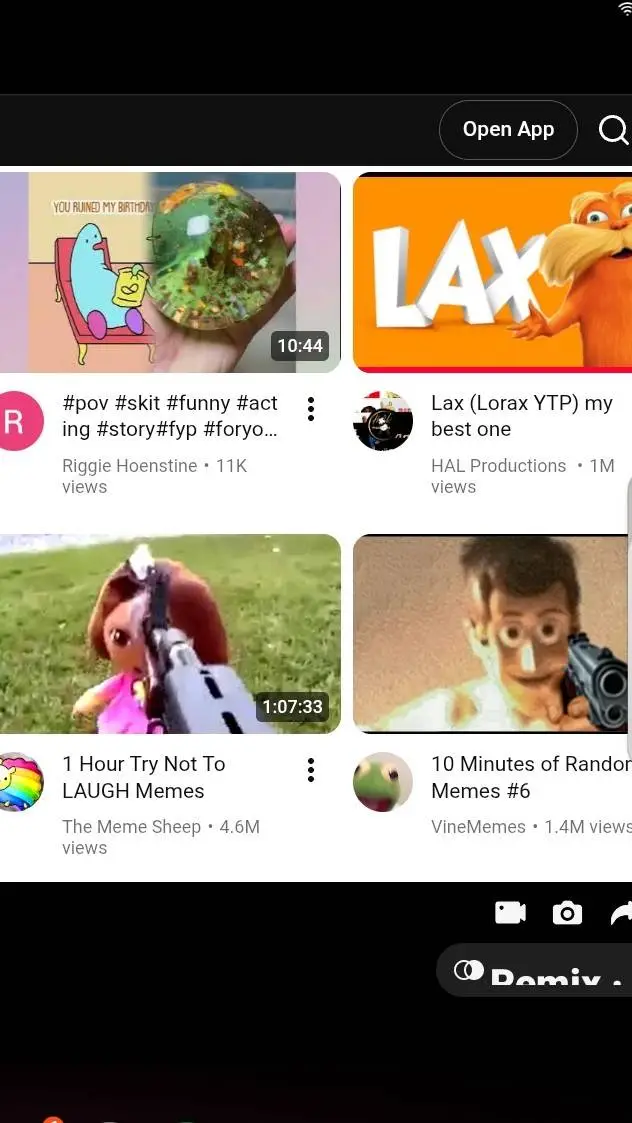
Task: Tap the video camera icon
Action: click(x=510, y=912)
